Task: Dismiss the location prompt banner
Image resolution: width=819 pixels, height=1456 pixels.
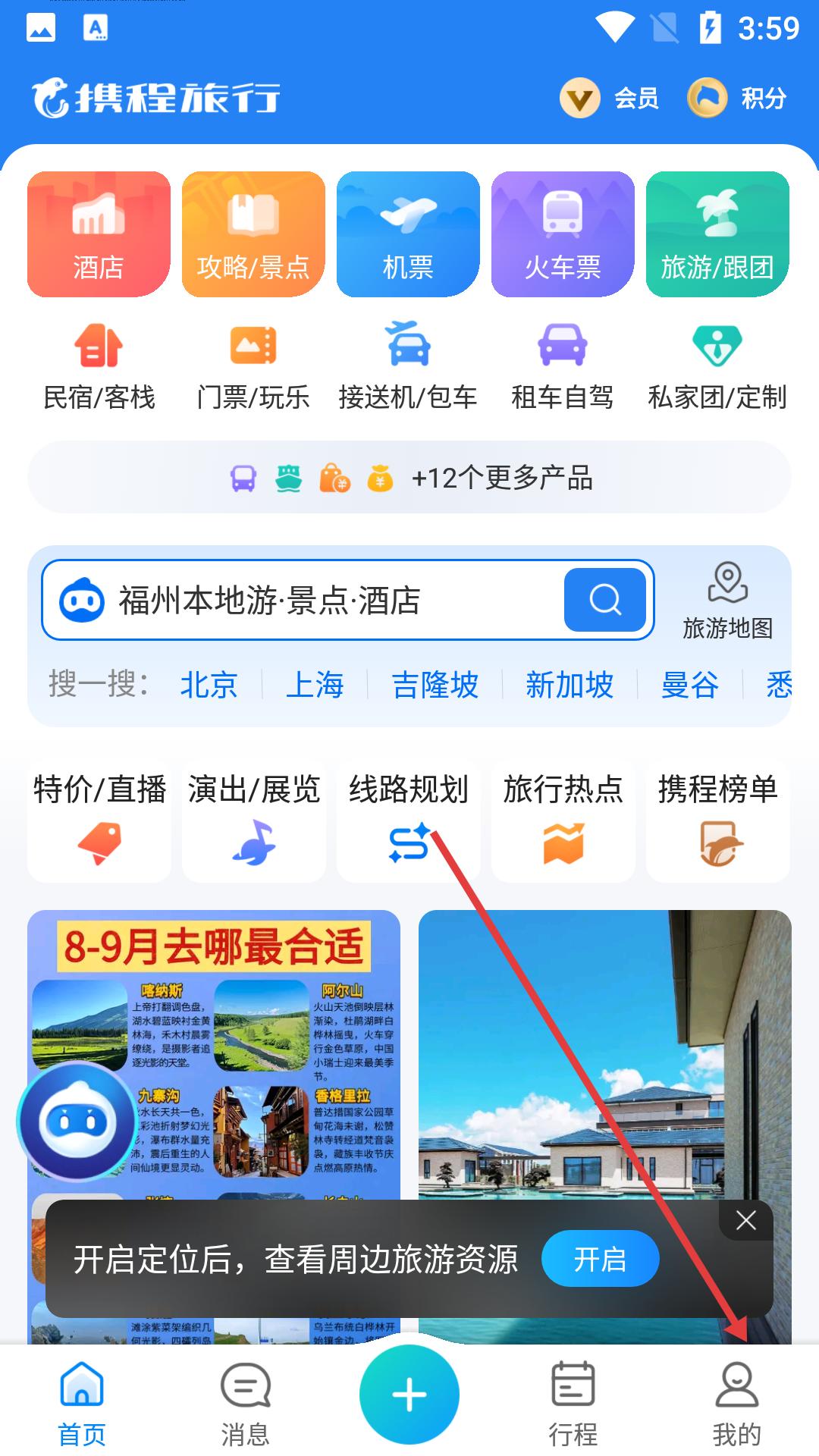Action: click(746, 1220)
